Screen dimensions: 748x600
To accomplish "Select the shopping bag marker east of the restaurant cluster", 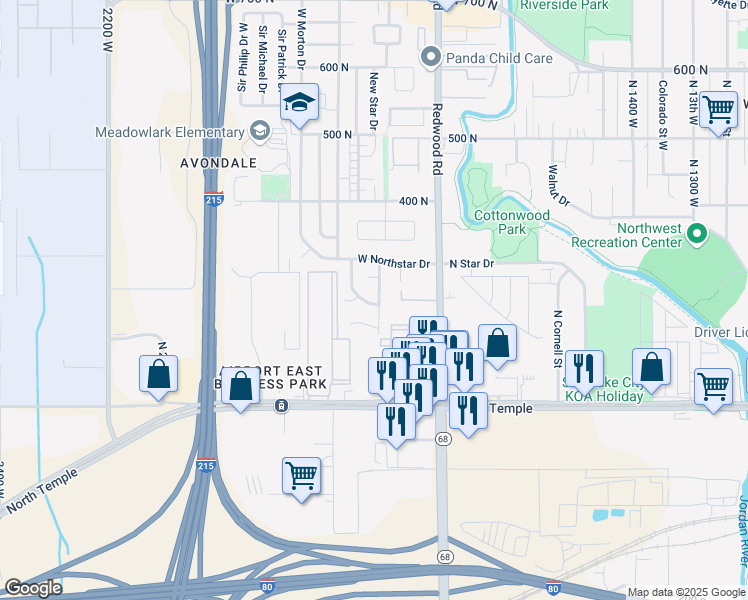I will pyautogui.click(x=497, y=343).
